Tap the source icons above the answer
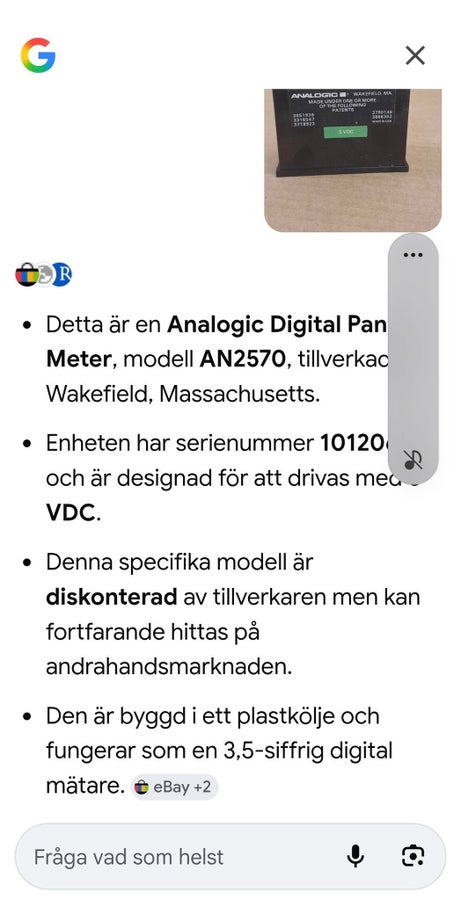This screenshot has height=900, width=461. [x=44, y=276]
